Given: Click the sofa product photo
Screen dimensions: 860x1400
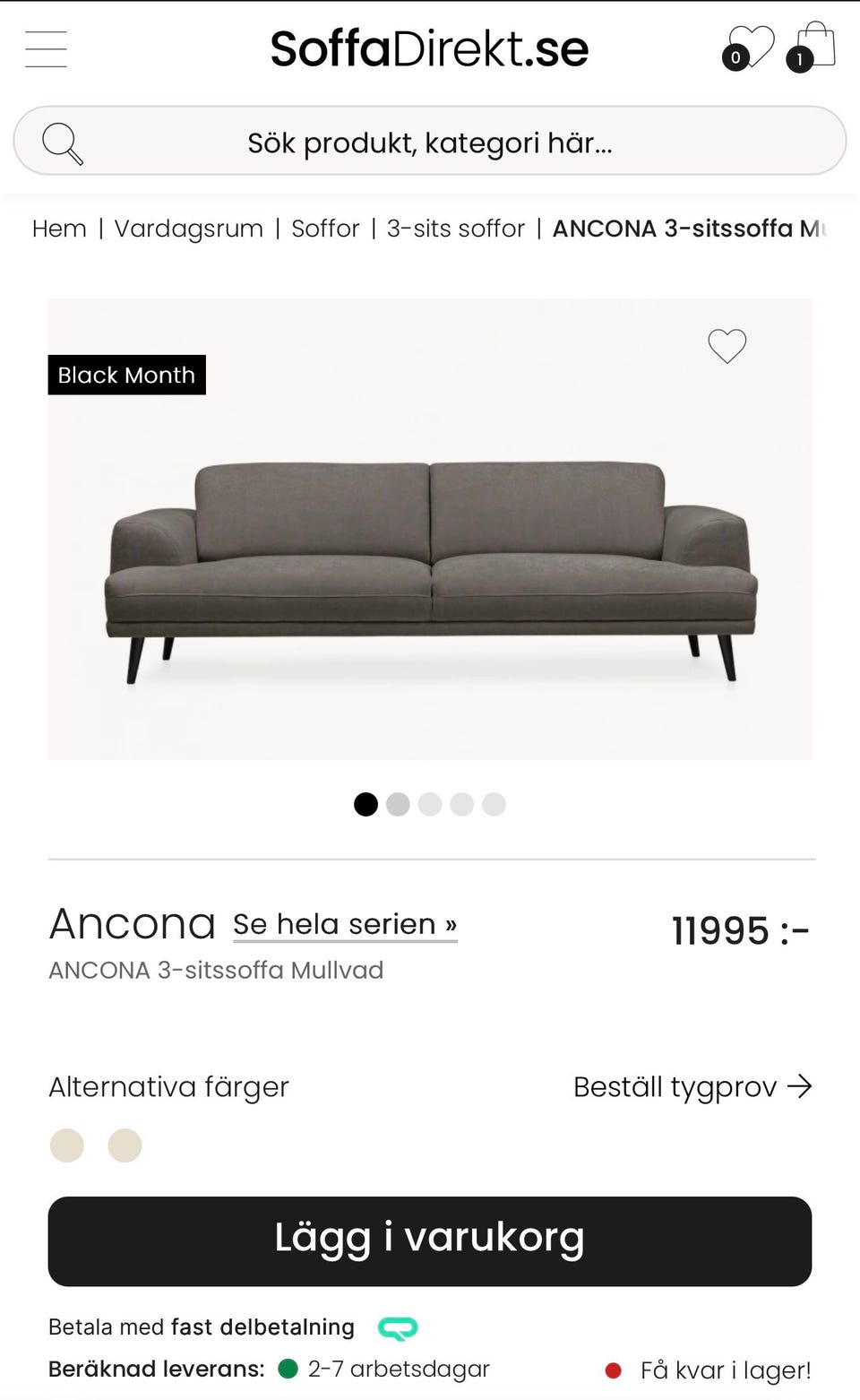Looking at the screenshot, I should pyautogui.click(x=429, y=556).
